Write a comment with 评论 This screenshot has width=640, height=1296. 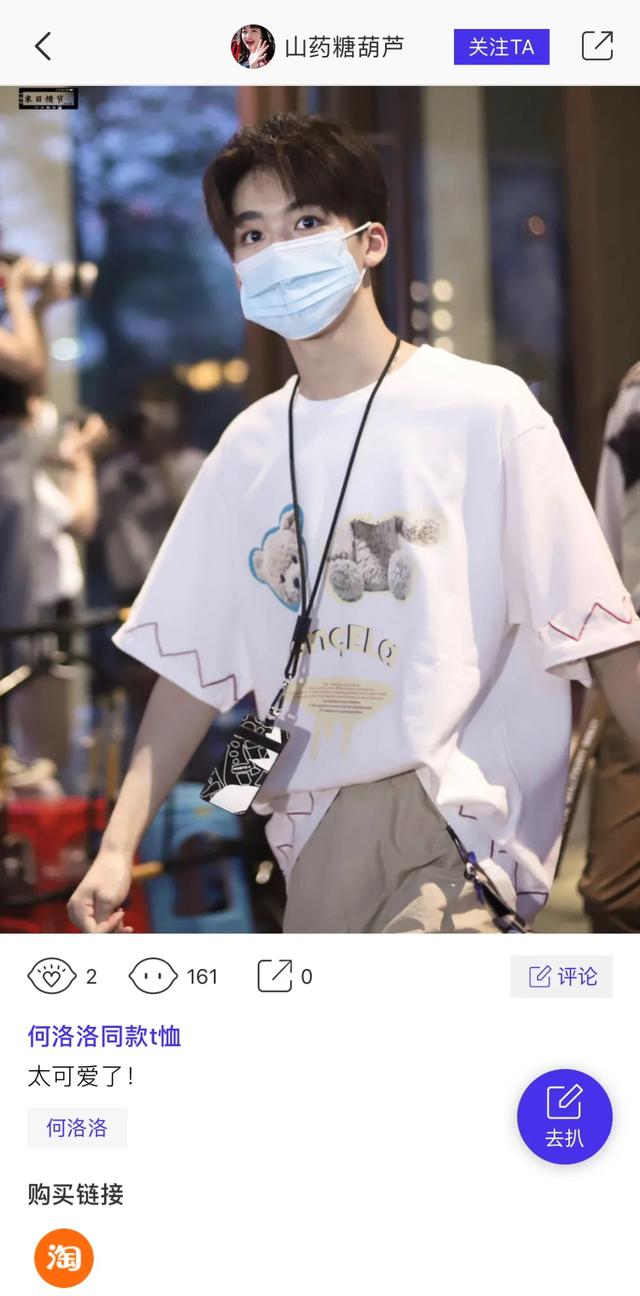pyautogui.click(x=562, y=976)
